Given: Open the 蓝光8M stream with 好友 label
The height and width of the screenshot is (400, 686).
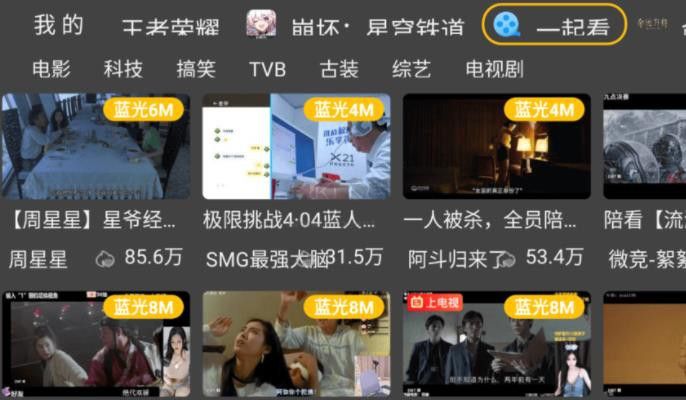Looking at the screenshot, I should 96,343.
